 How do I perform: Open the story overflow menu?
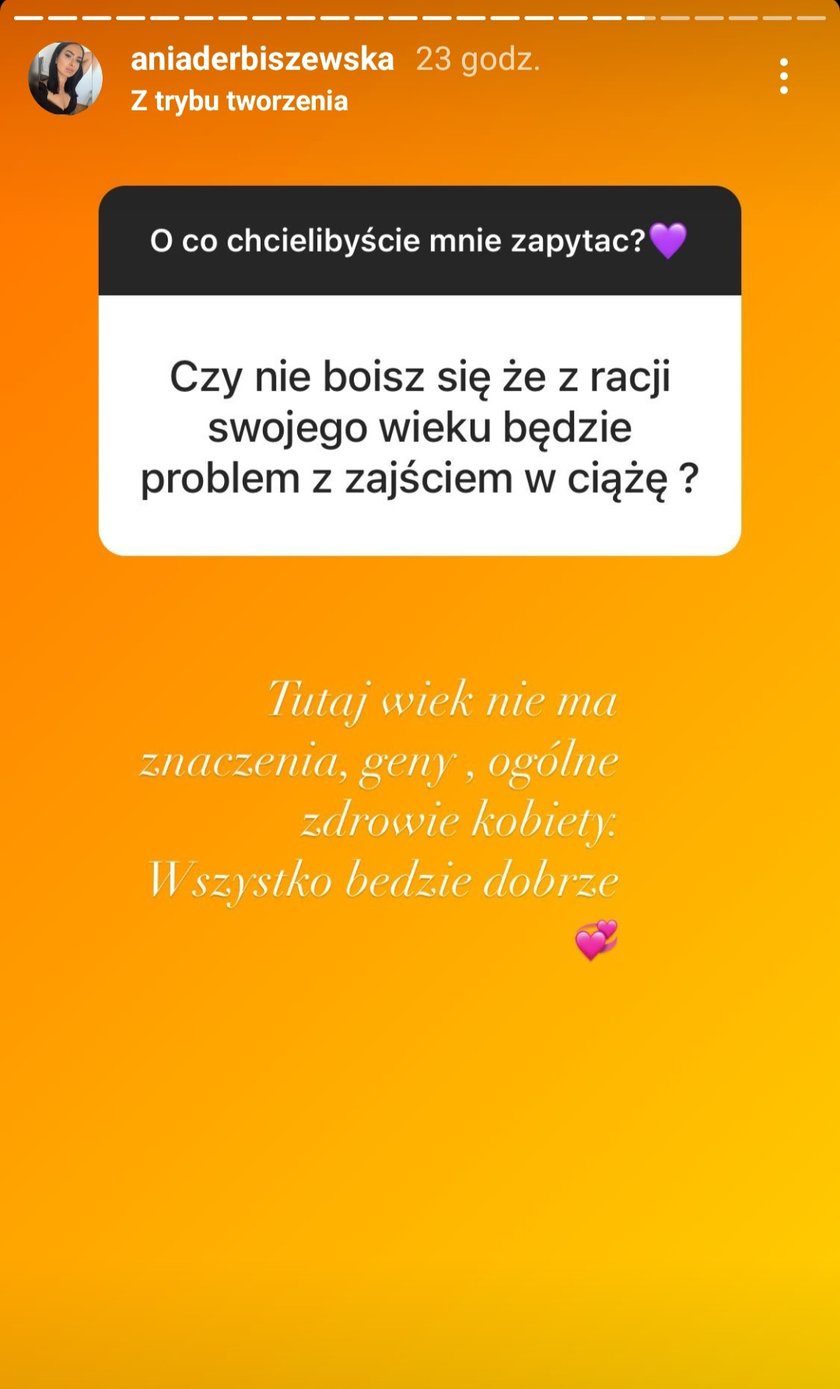783,76
